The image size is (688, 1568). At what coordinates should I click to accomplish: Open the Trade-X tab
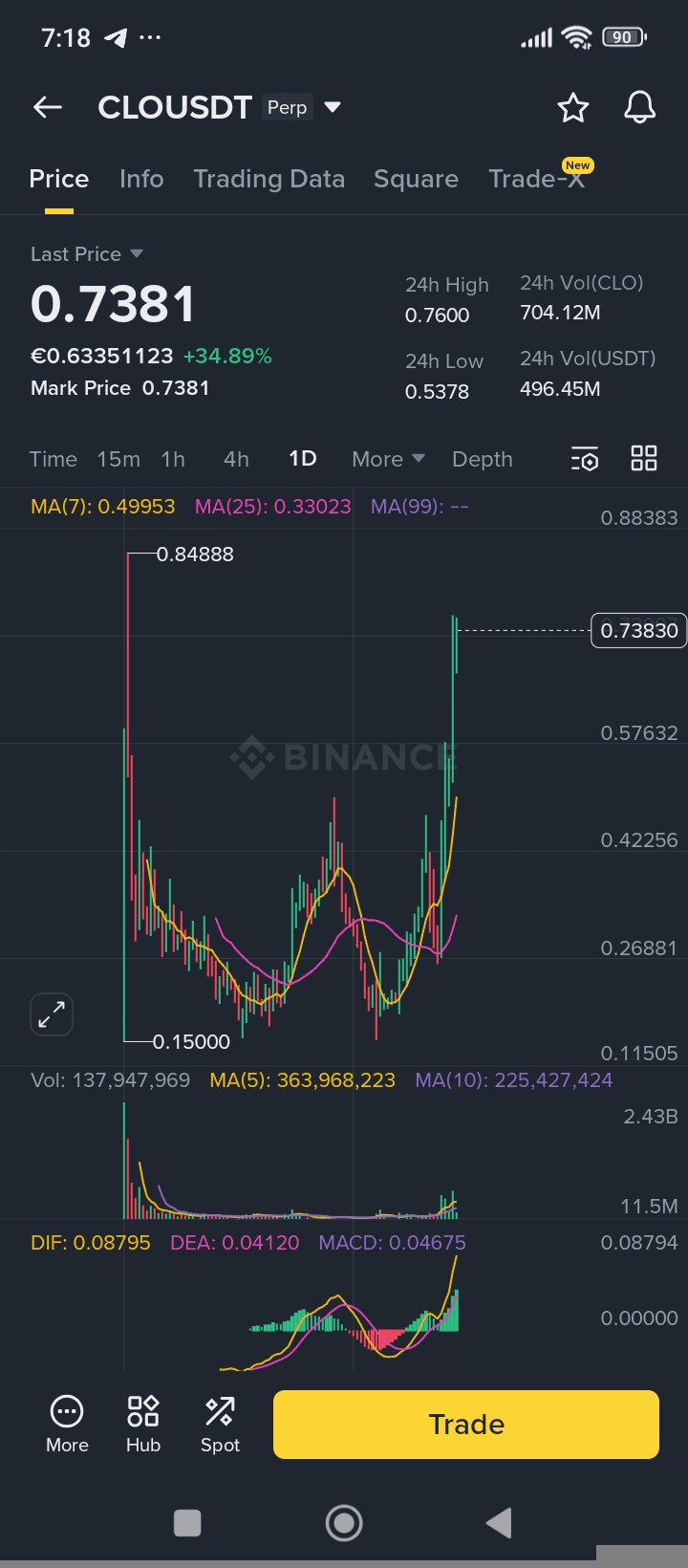point(536,179)
